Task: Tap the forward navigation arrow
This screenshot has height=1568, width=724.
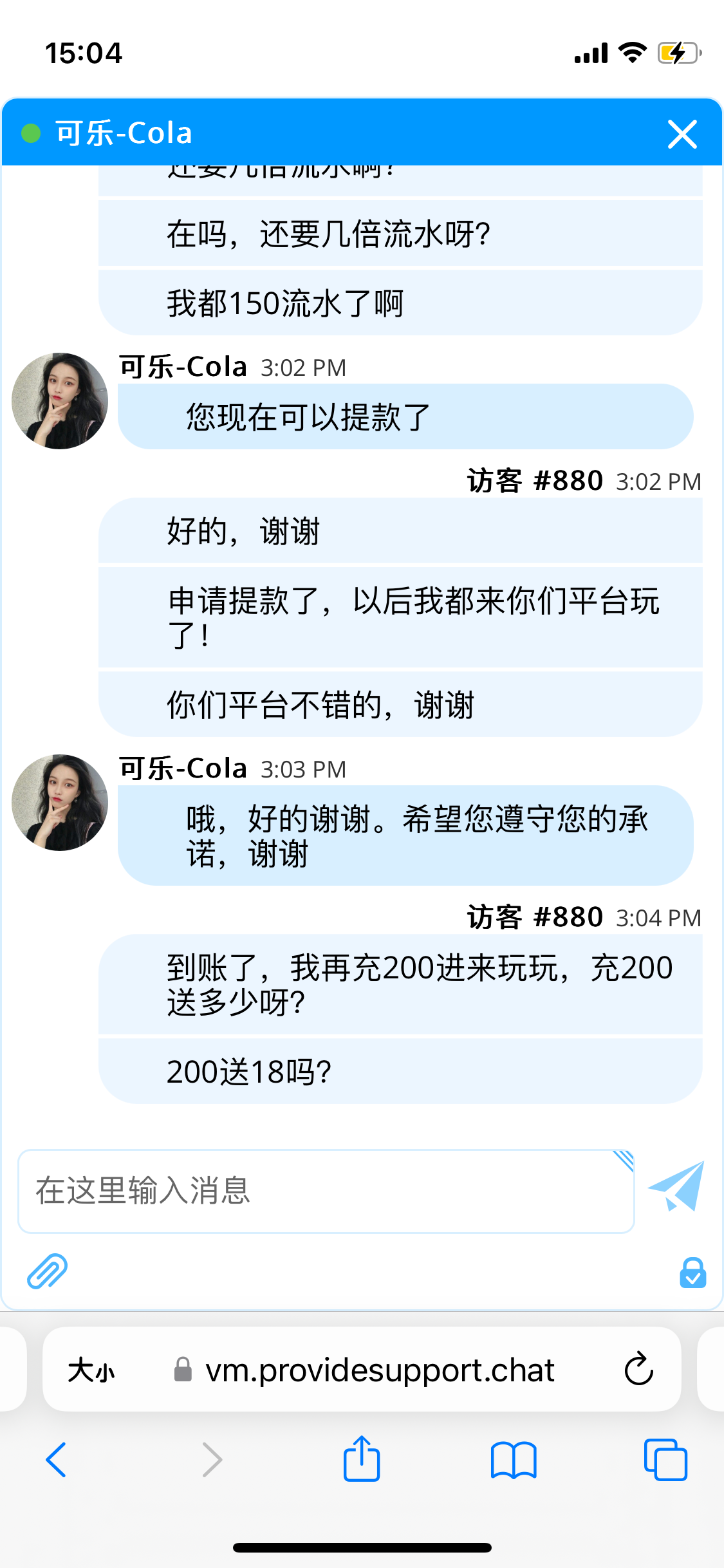Action: [212, 1460]
